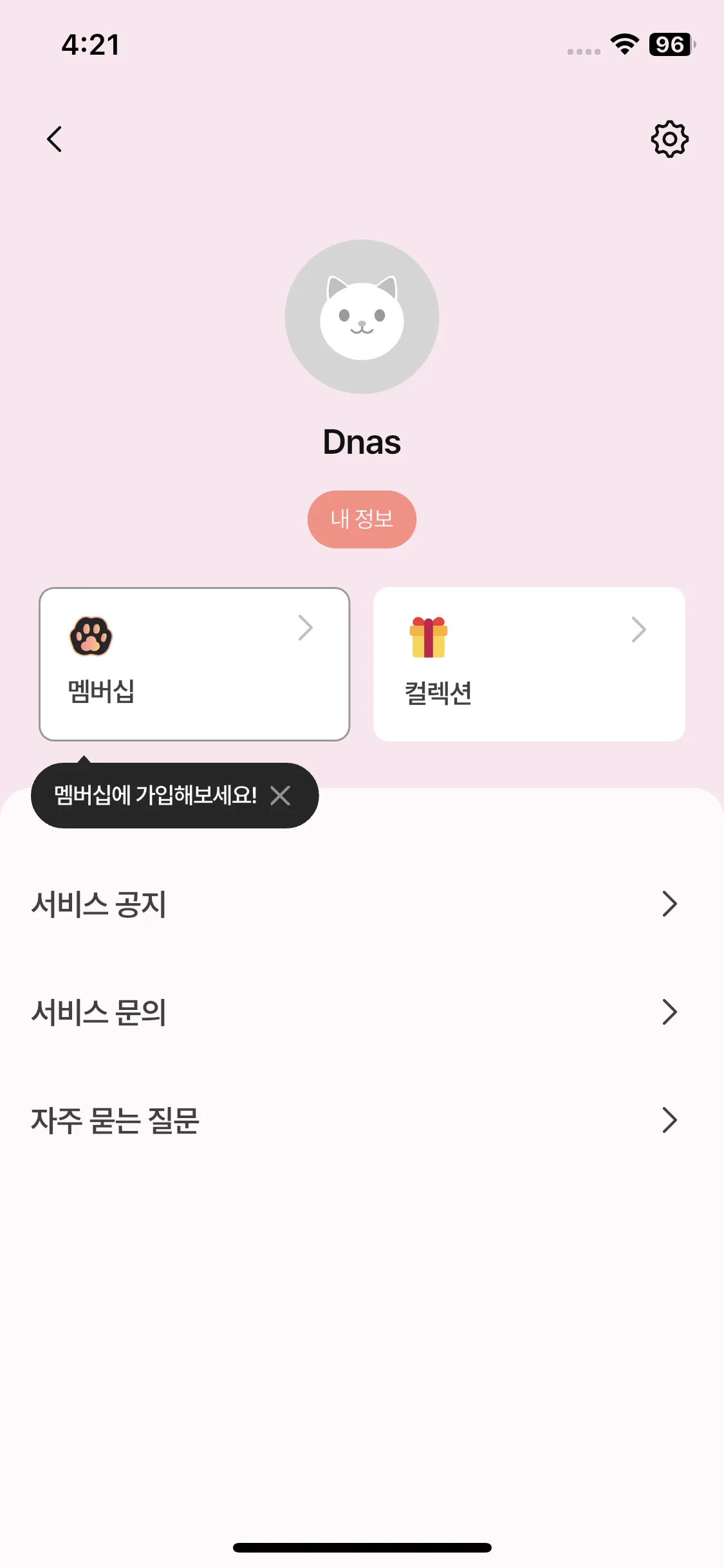Expand the 자주 묻는 질문 row chevron
Viewport: 724px width, 1568px height.
point(669,1120)
